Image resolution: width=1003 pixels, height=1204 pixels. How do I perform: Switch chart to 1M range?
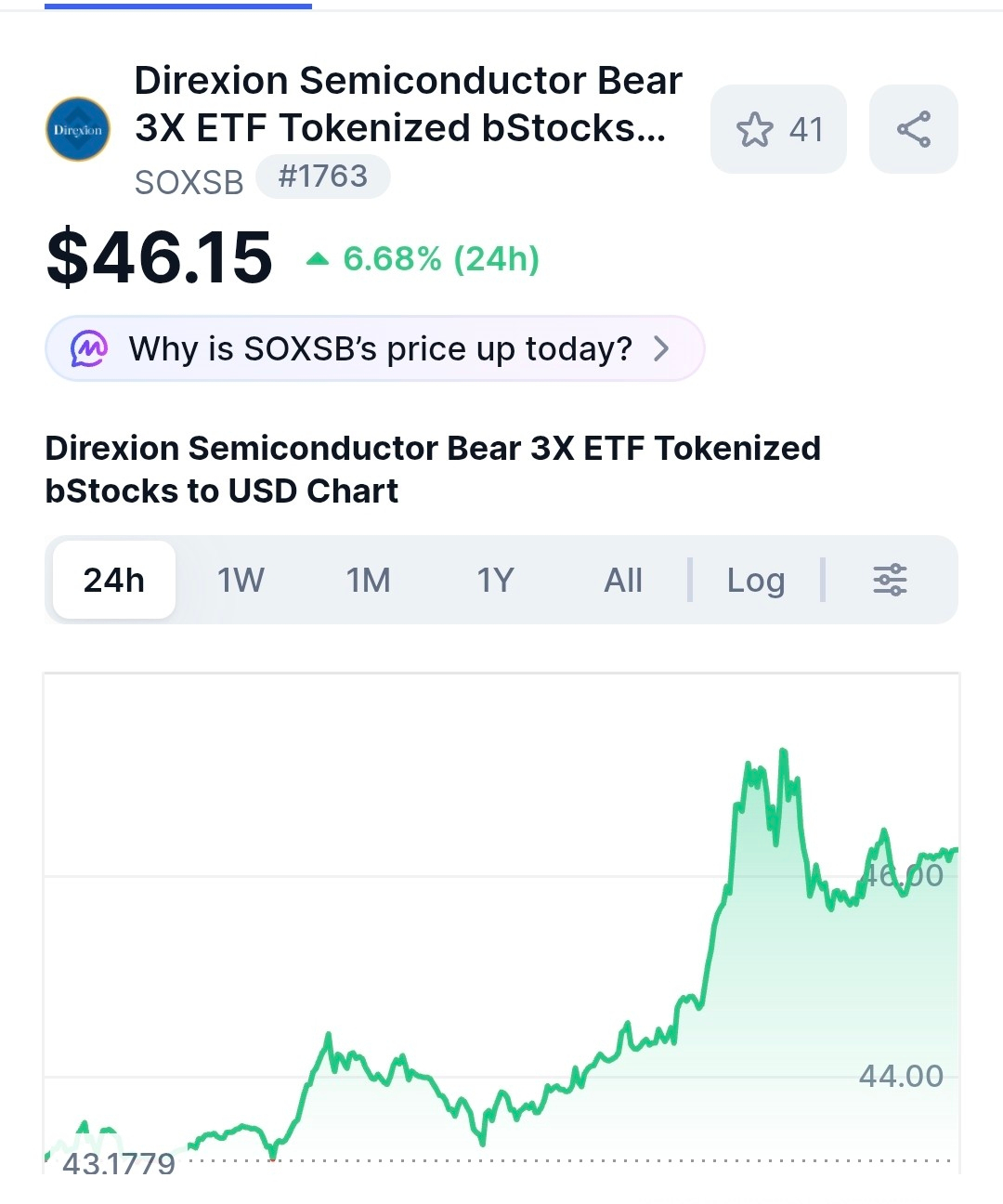click(368, 580)
